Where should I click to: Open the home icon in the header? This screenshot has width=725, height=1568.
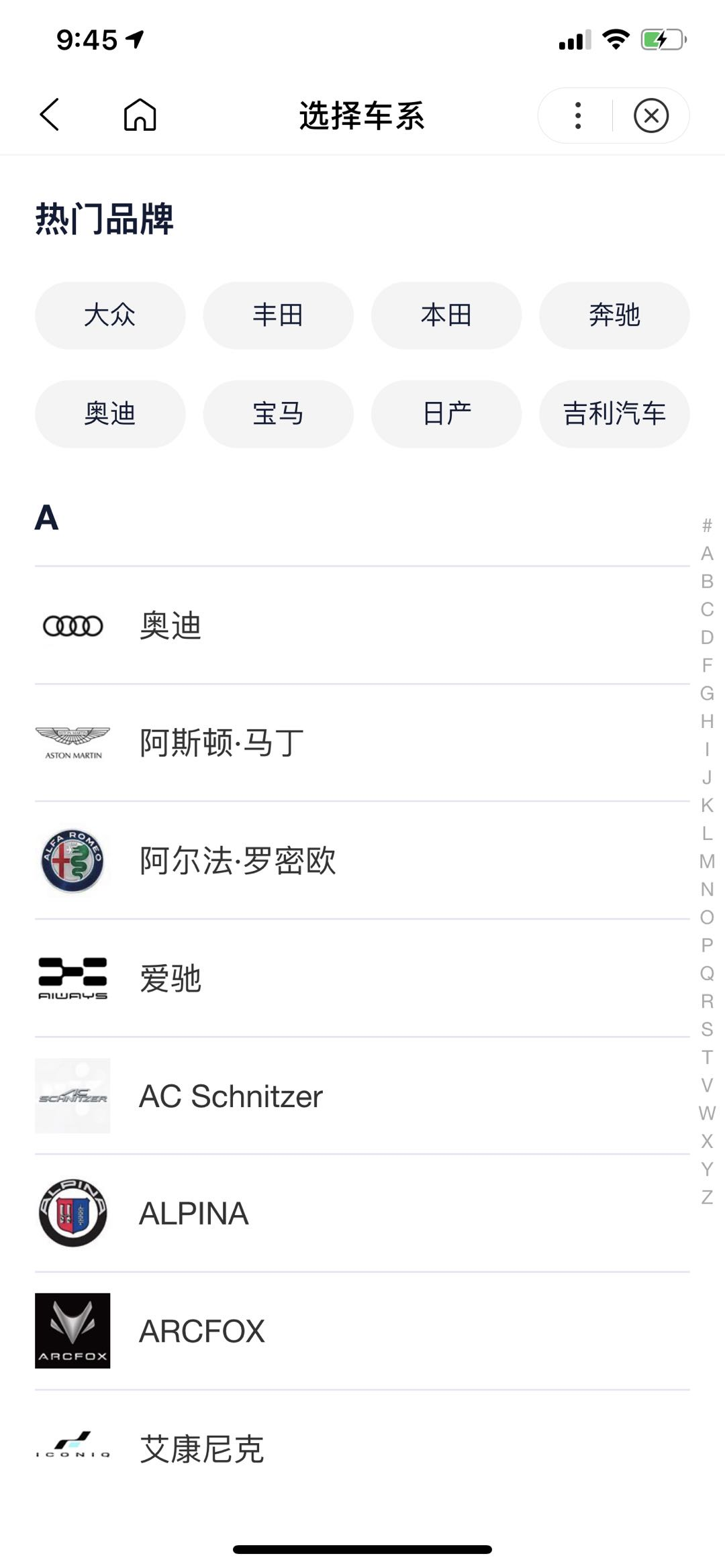[140, 115]
